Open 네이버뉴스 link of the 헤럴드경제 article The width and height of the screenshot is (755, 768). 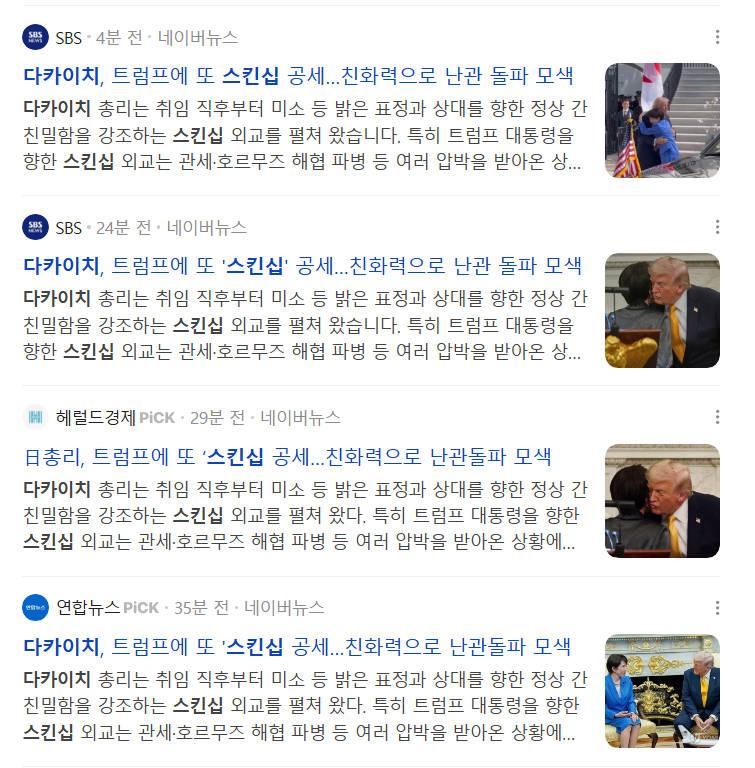coord(300,418)
